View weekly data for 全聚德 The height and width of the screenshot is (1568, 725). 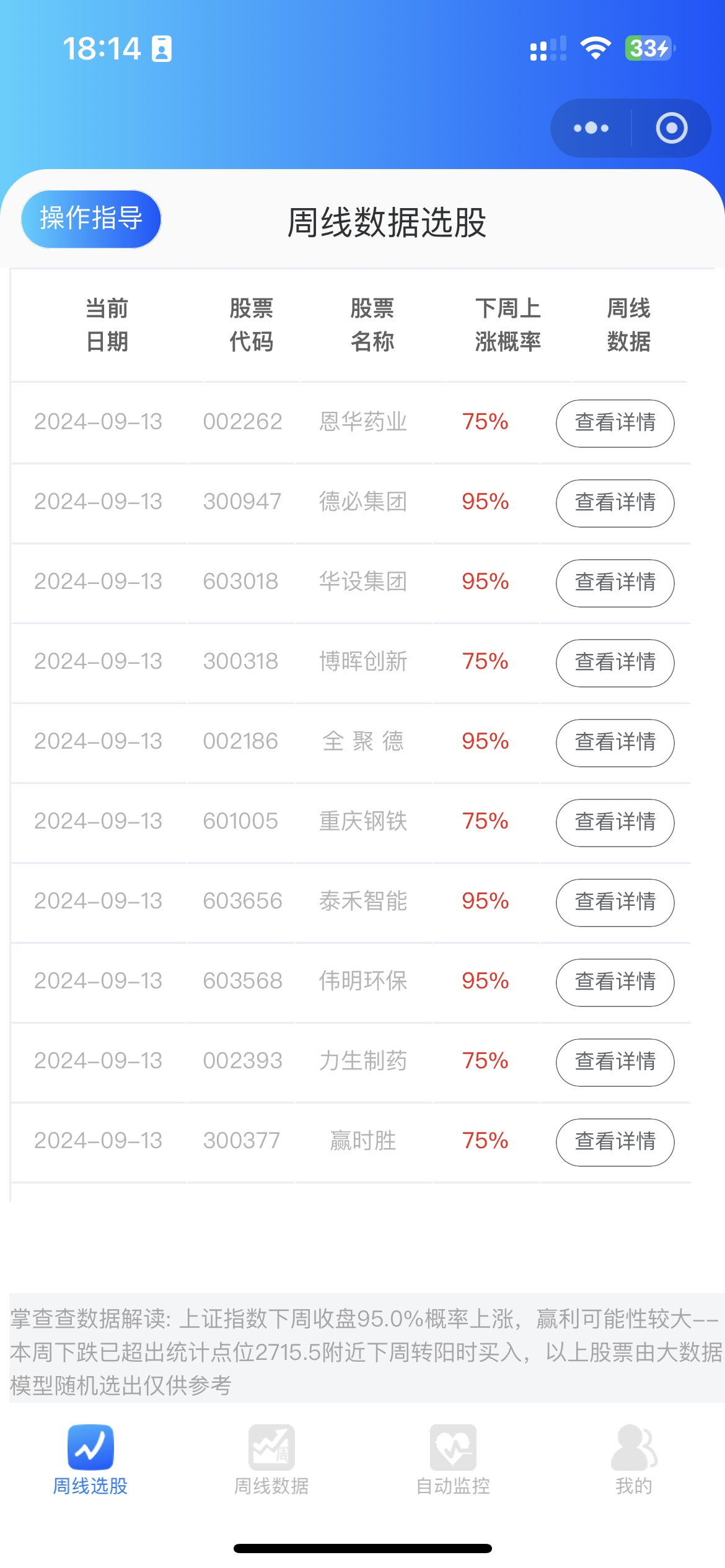(x=615, y=743)
